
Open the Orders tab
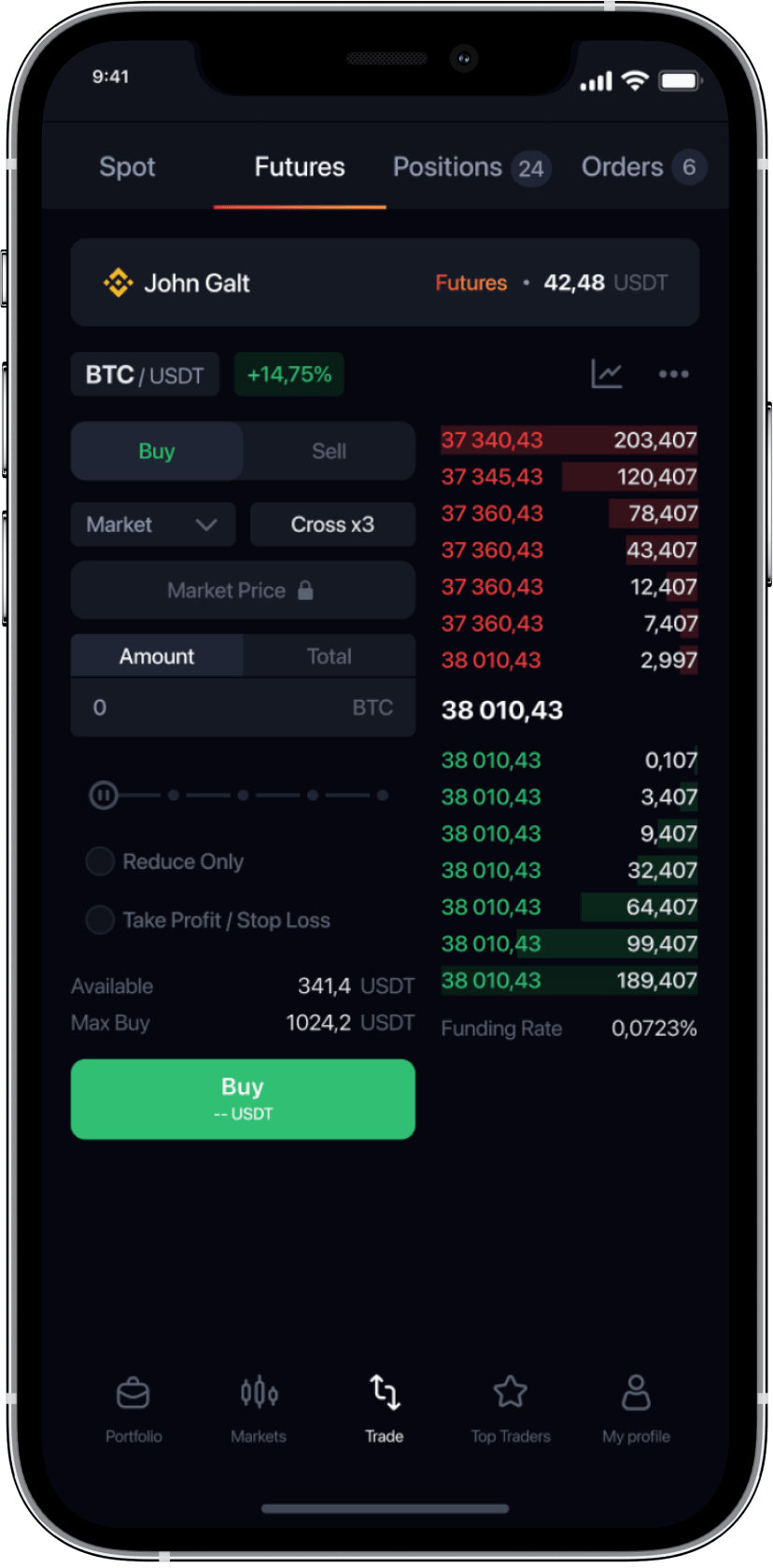642,168
